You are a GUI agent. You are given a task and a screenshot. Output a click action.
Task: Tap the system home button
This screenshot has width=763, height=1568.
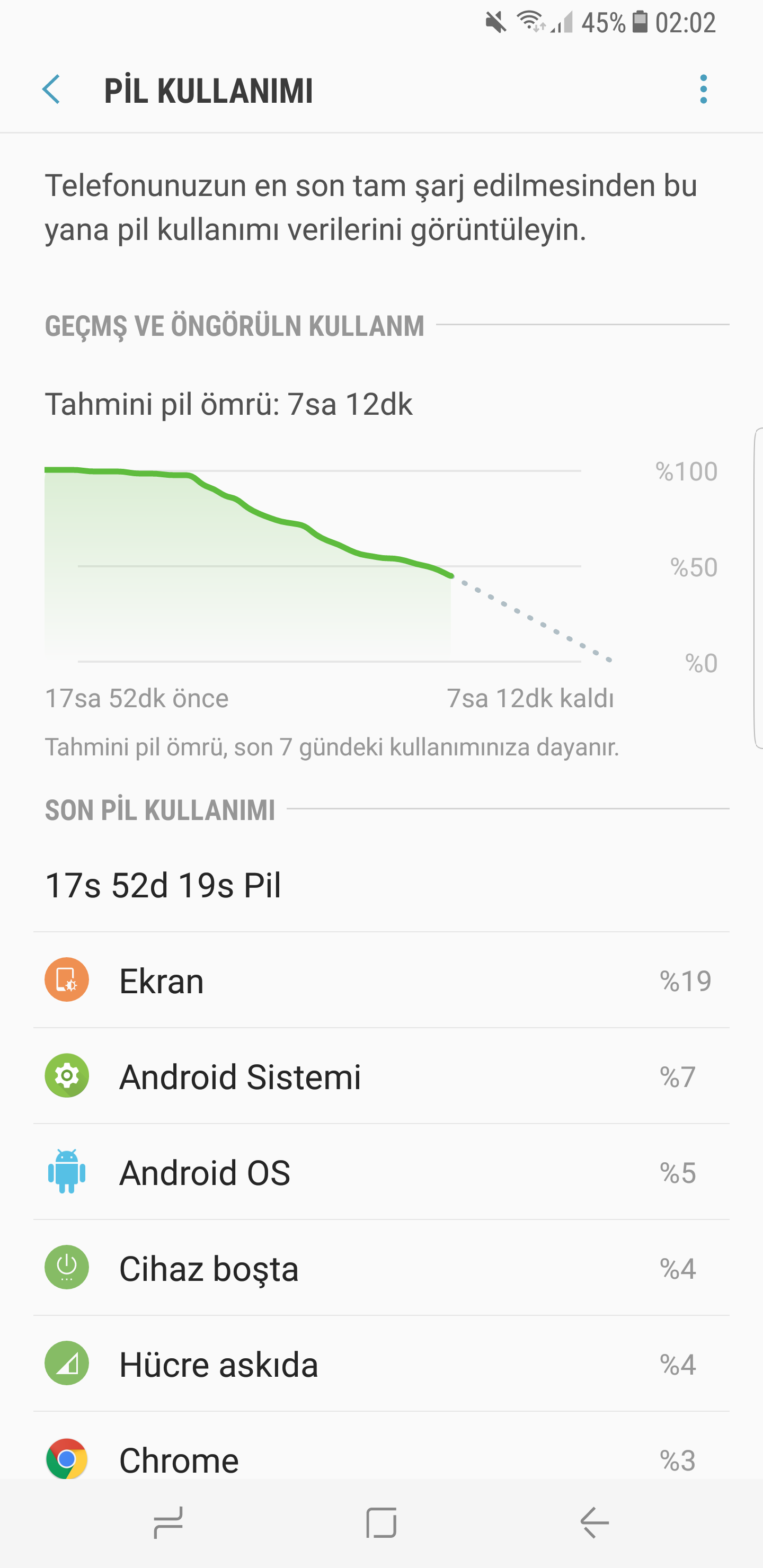381,1523
